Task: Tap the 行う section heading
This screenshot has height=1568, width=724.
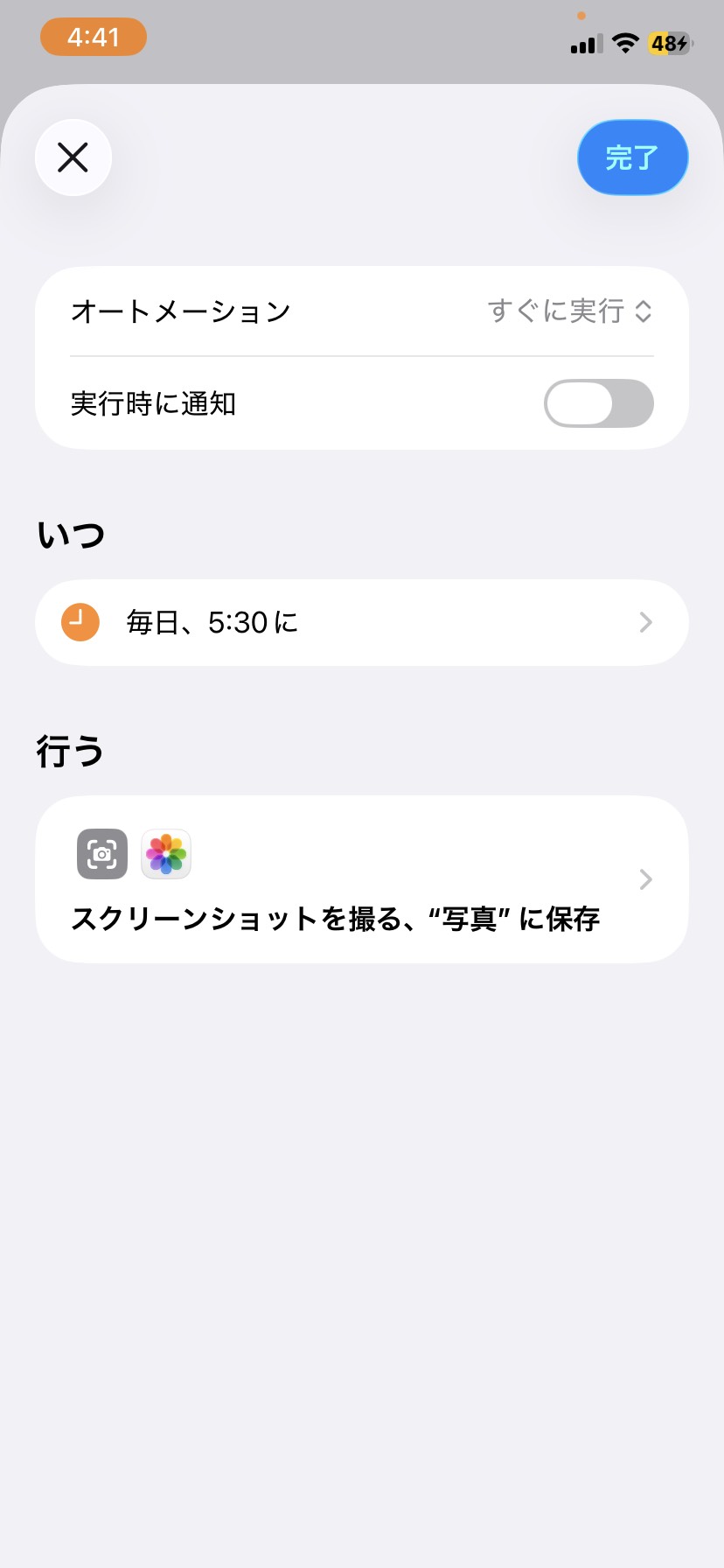Action: [70, 751]
